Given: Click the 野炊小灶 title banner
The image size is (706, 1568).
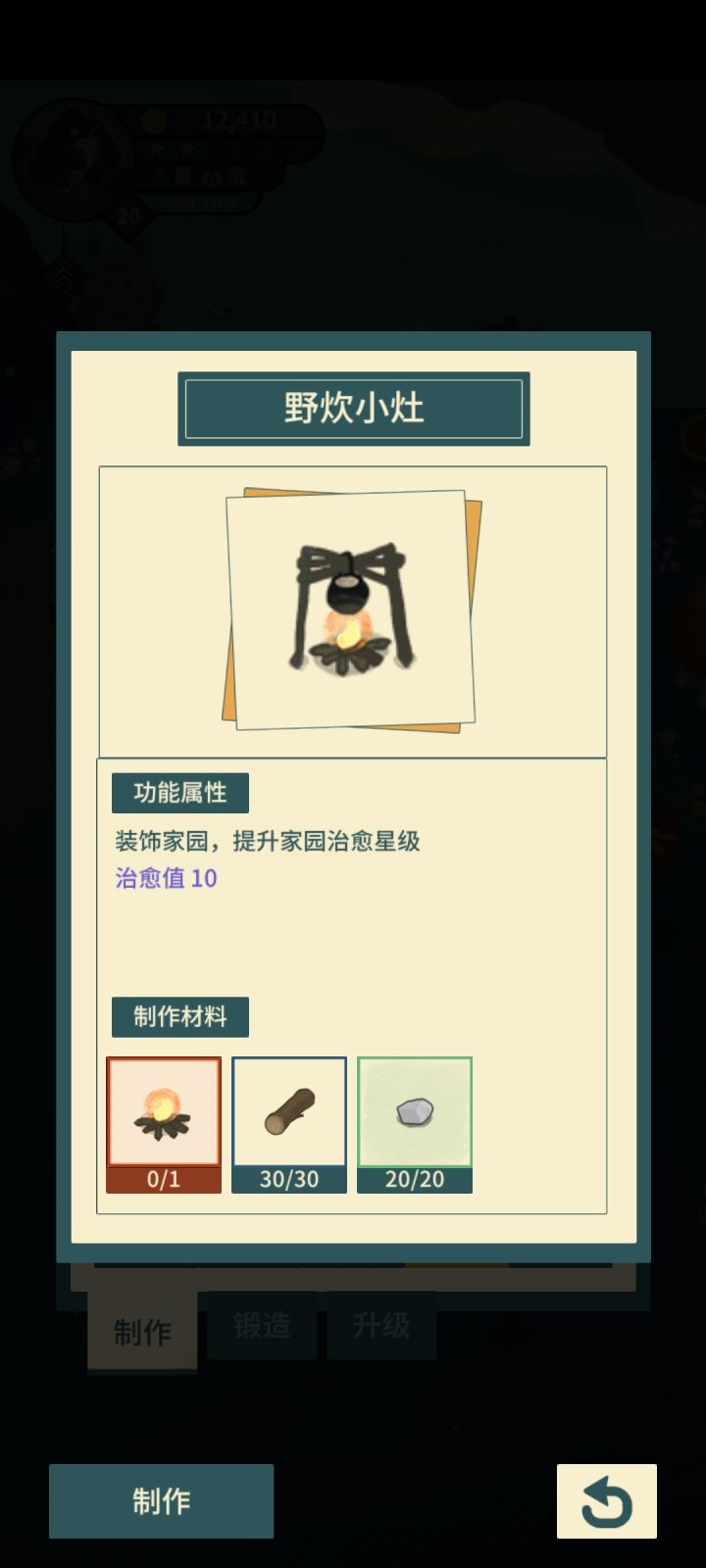Looking at the screenshot, I should (x=352, y=407).
